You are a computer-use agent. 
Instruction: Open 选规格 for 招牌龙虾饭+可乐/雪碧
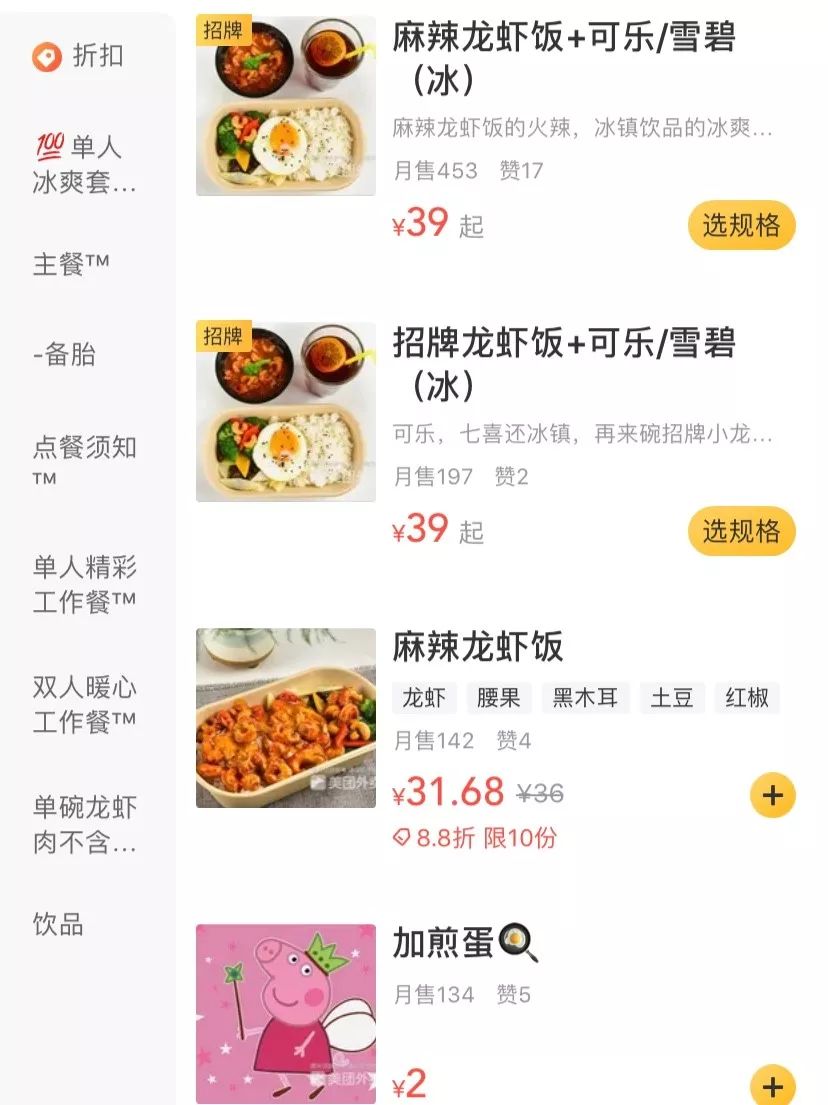tap(741, 533)
